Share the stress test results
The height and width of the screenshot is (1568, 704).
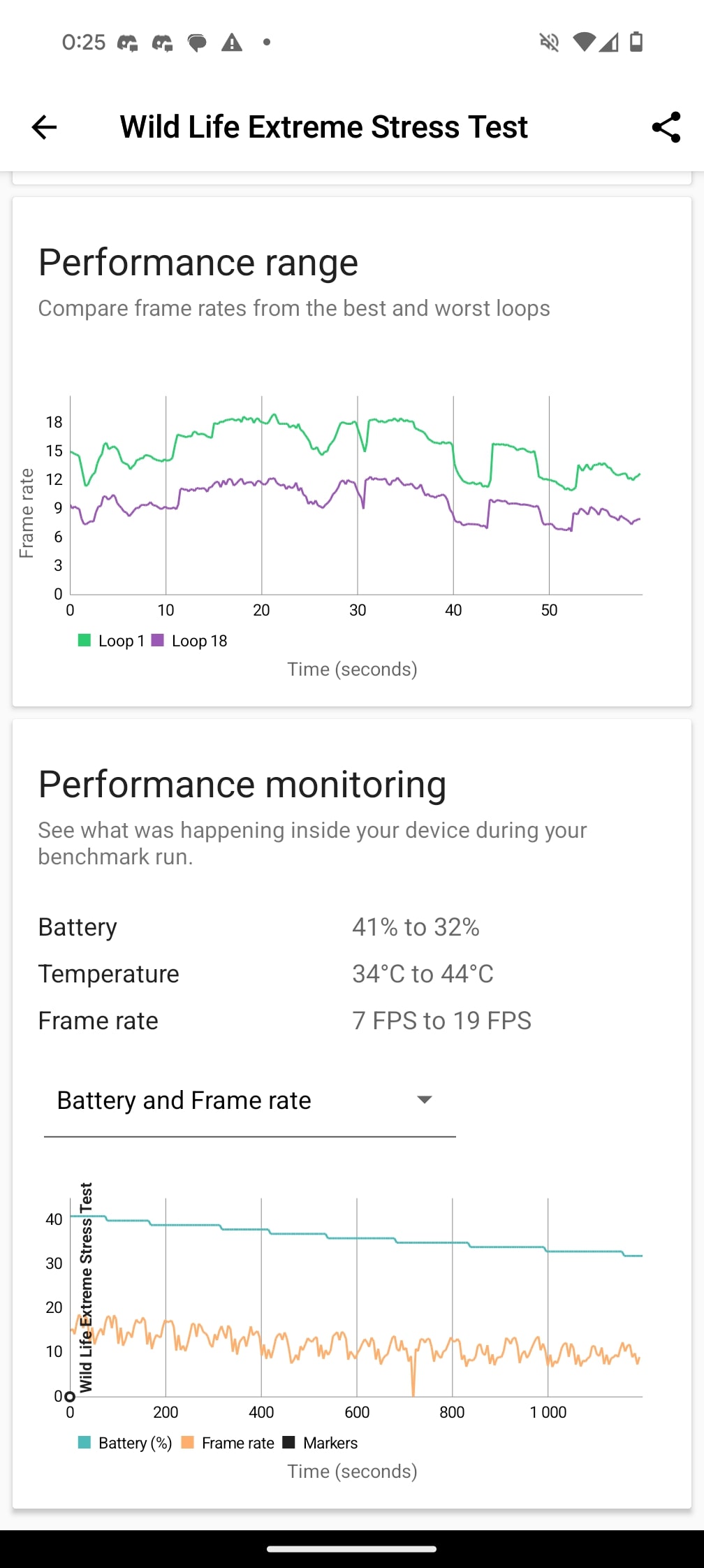pos(666,127)
